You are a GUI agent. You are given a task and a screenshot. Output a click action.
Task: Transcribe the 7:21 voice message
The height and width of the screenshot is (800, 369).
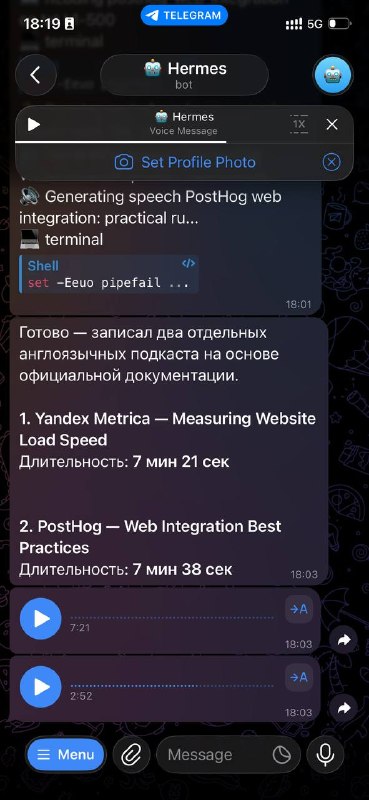(299, 609)
